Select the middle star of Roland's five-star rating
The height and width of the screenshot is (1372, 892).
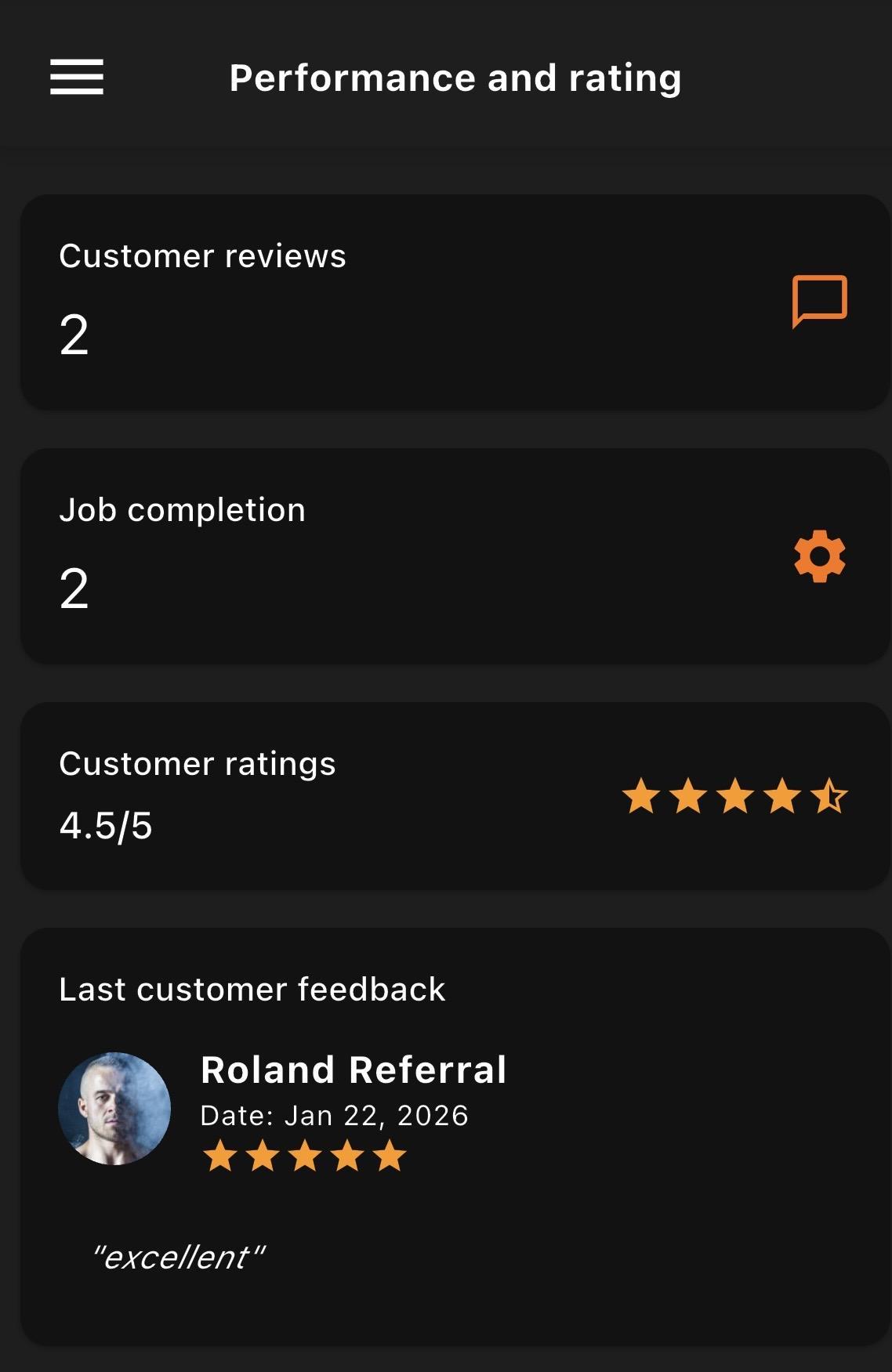point(306,1155)
